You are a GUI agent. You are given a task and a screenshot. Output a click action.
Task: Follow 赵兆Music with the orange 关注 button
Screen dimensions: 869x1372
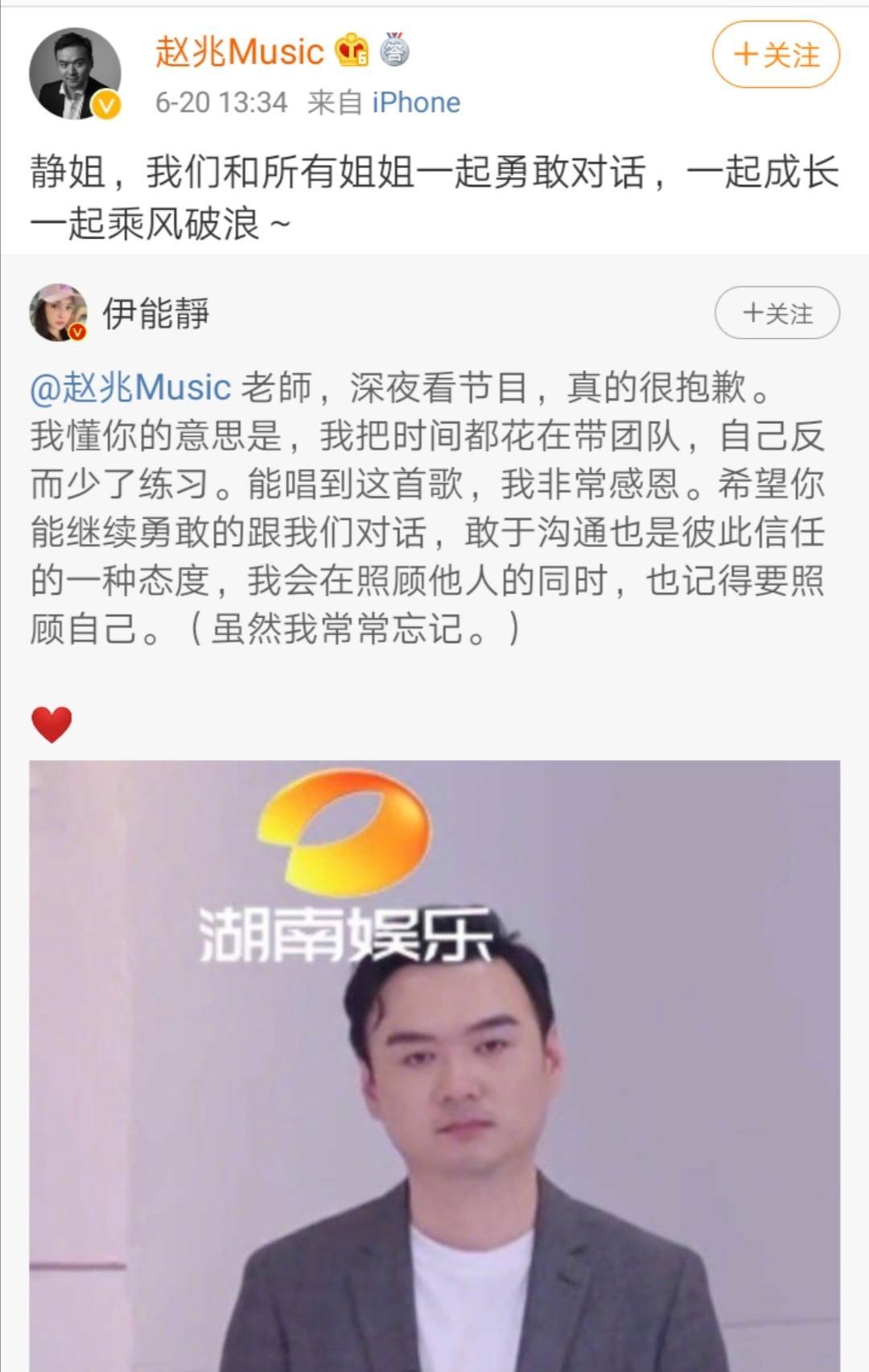[x=776, y=55]
